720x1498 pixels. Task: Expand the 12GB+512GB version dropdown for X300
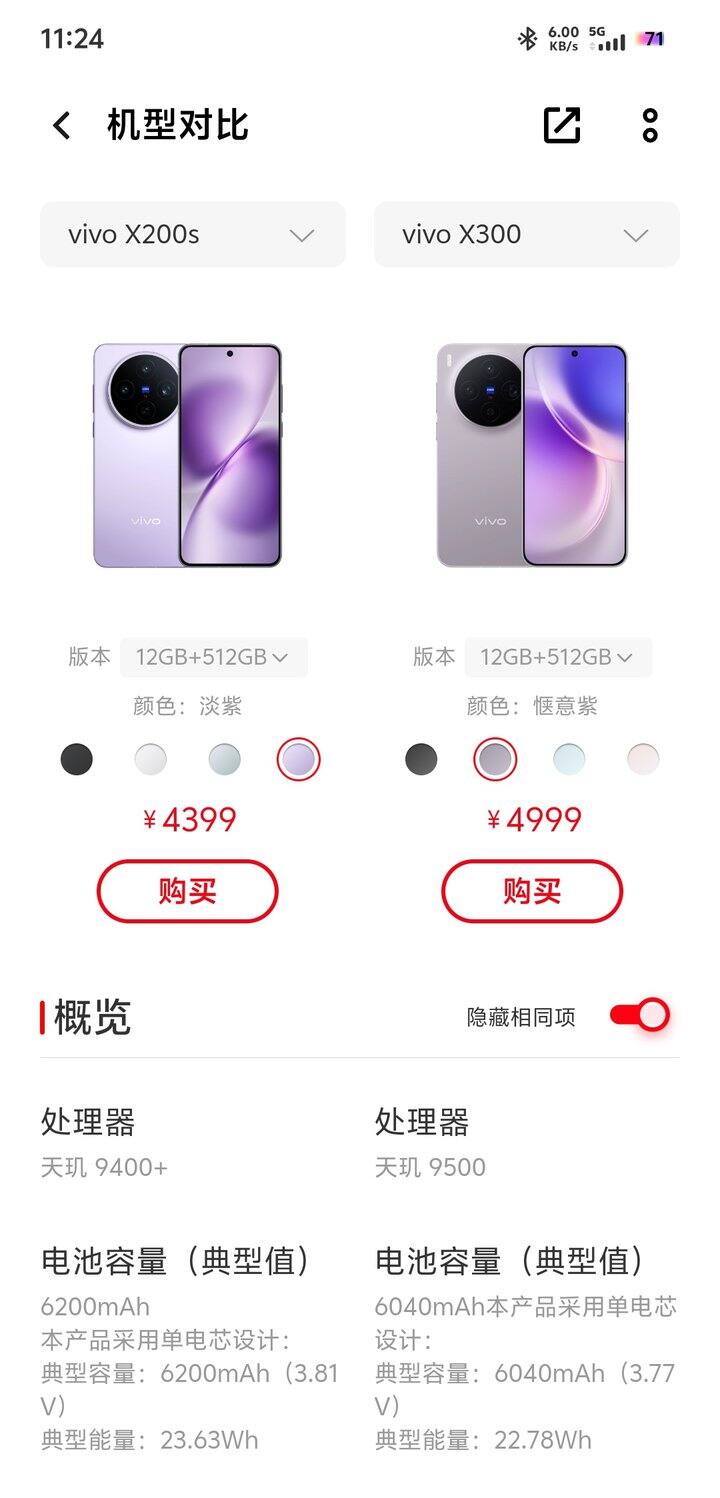(557, 657)
